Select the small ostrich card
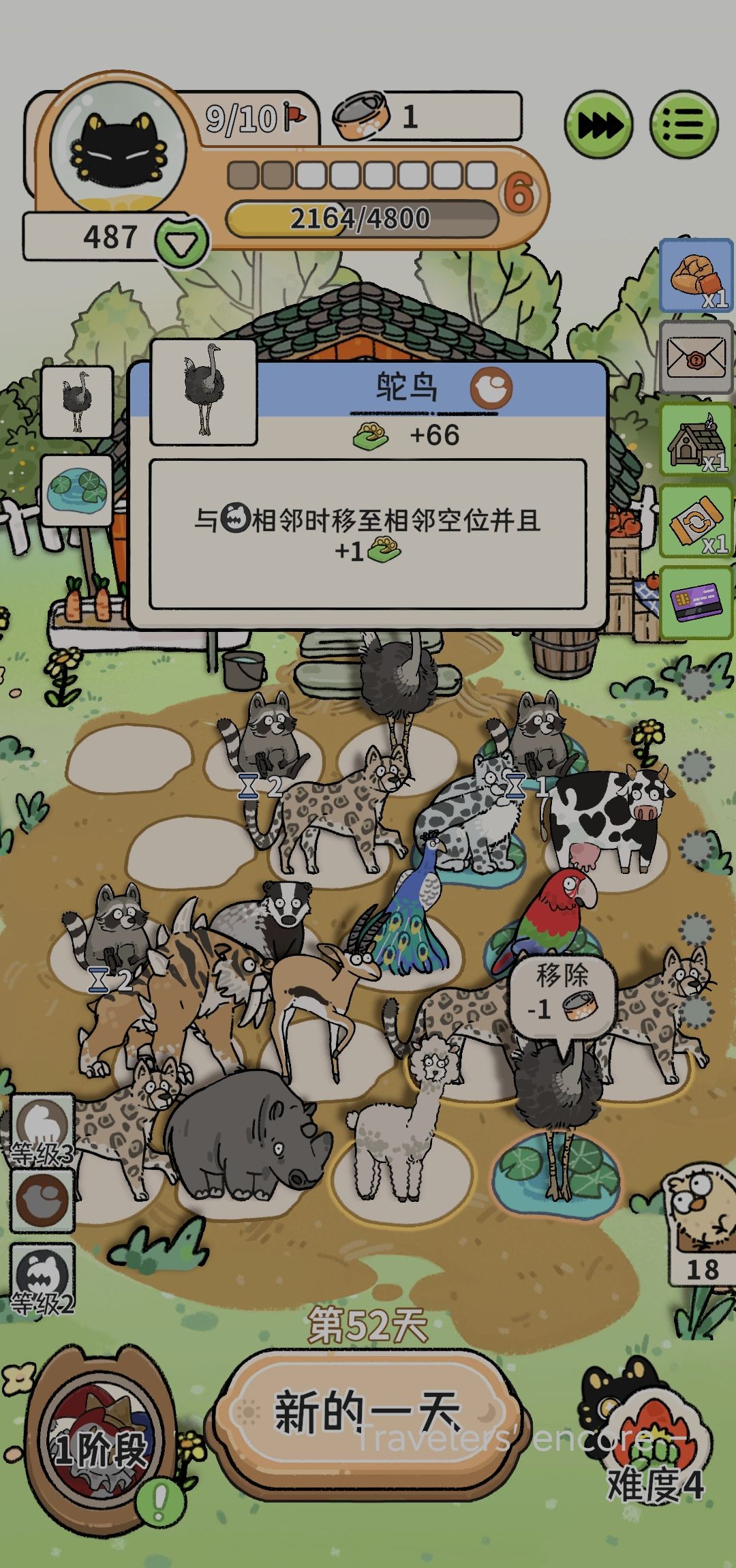 [x=76, y=402]
